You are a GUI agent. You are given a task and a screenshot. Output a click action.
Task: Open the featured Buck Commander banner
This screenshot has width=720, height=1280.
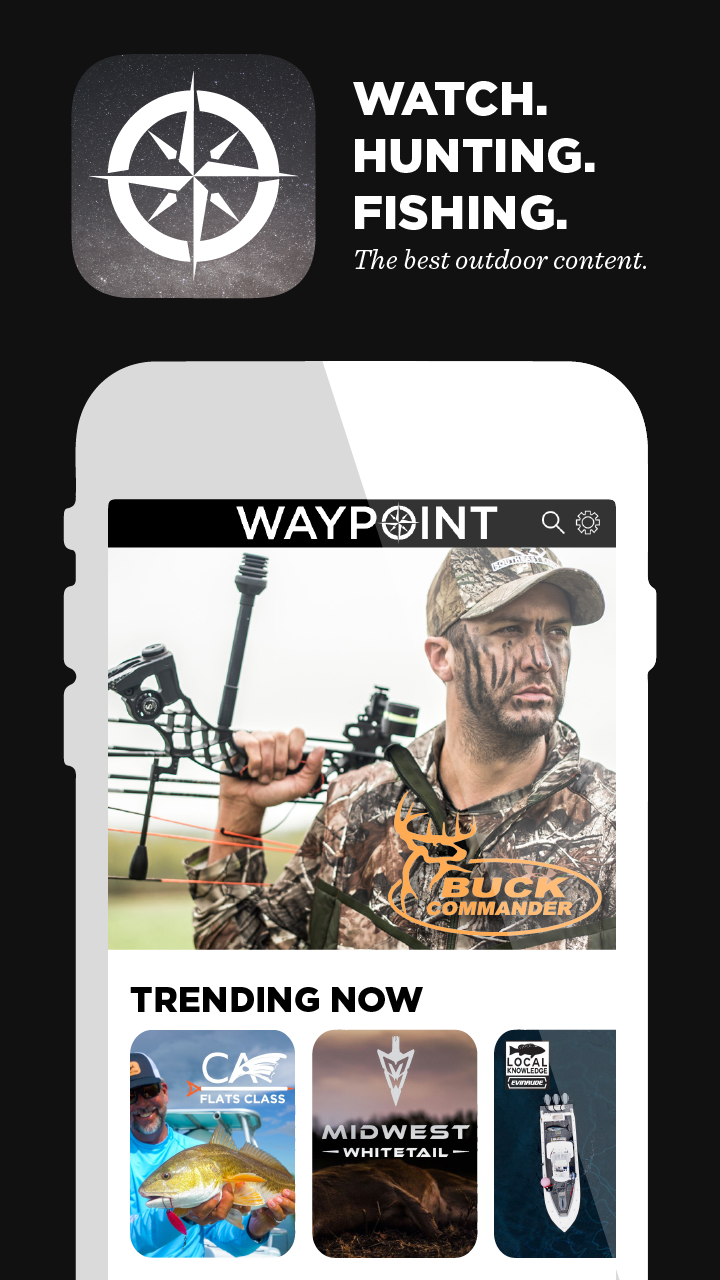tap(363, 750)
